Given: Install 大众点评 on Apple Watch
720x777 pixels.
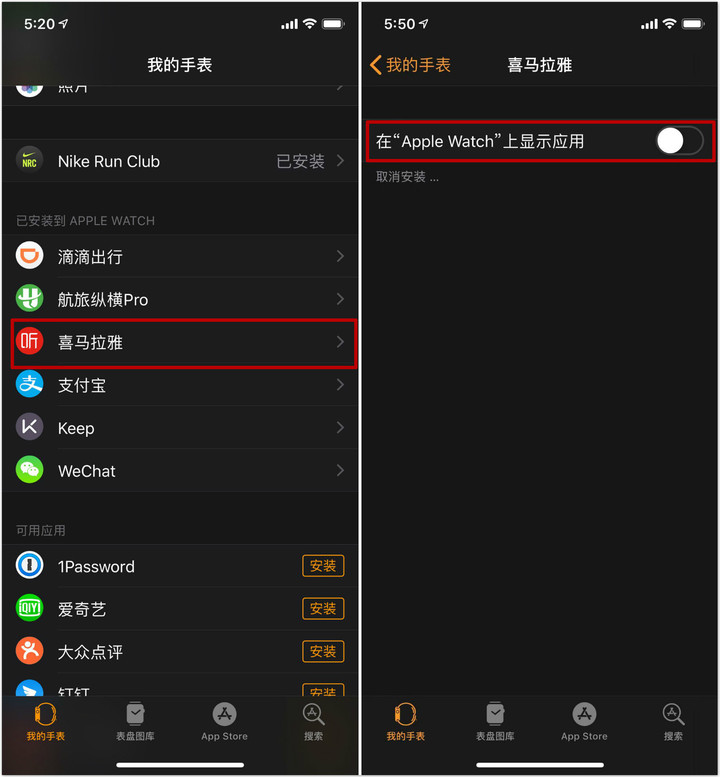Looking at the screenshot, I should coord(323,652).
